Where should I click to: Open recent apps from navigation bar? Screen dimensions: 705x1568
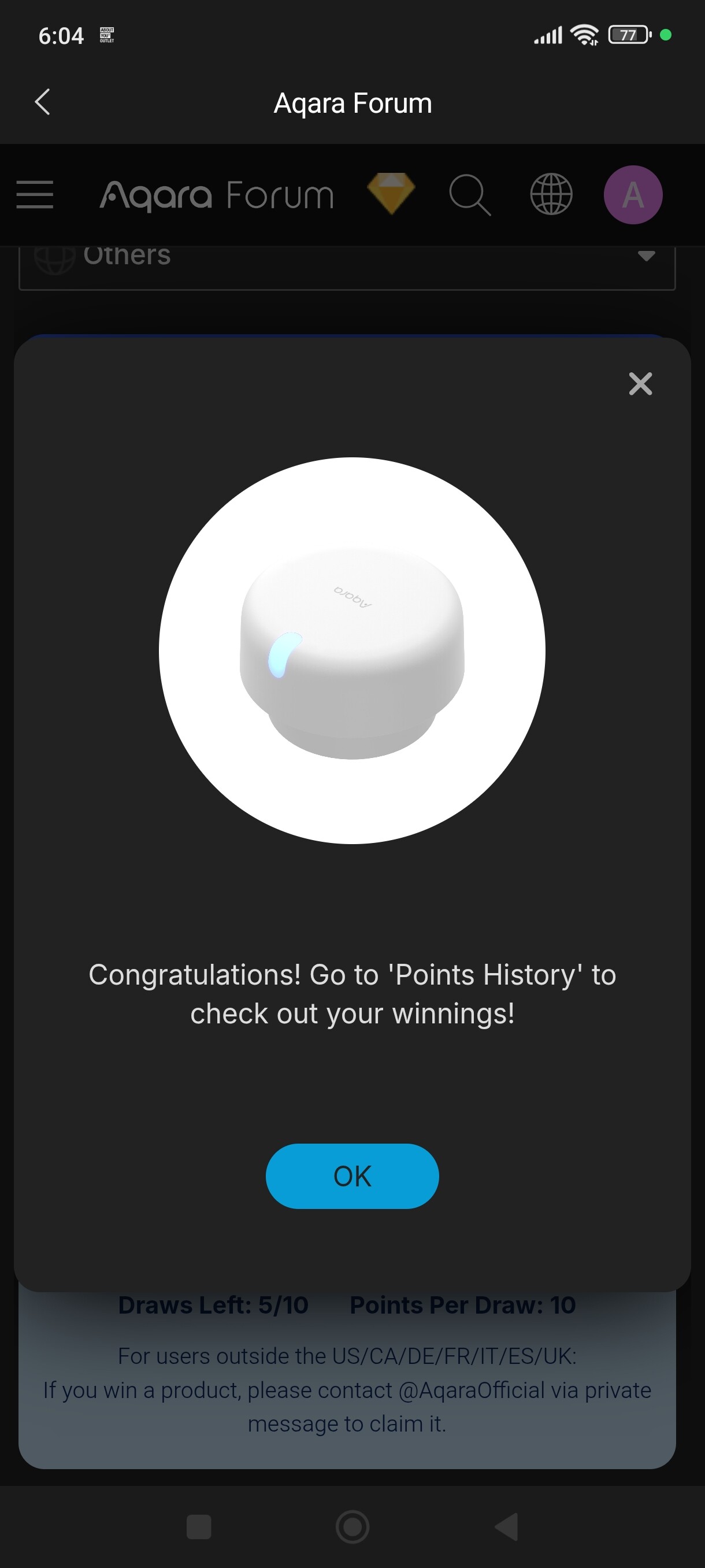click(199, 1526)
